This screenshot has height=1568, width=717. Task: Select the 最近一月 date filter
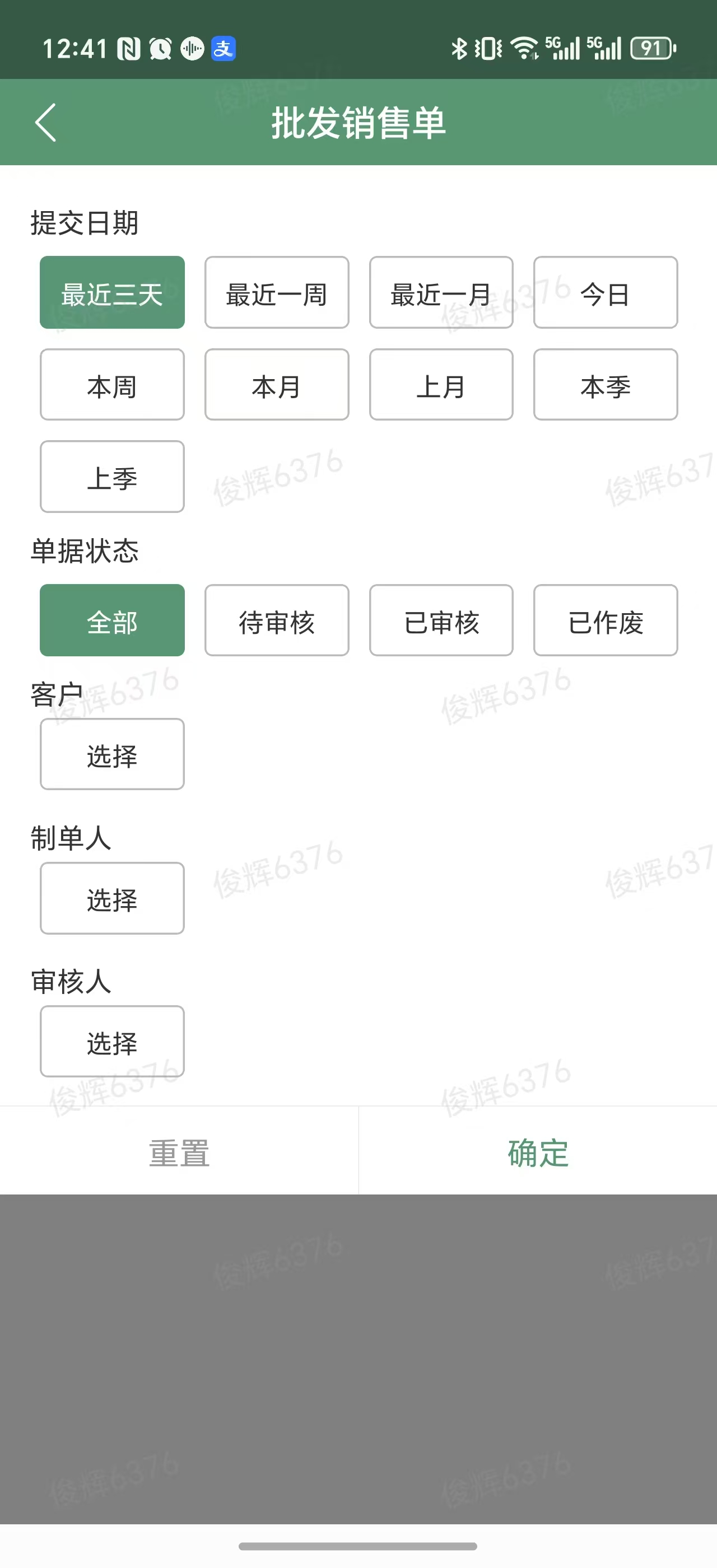tap(441, 293)
